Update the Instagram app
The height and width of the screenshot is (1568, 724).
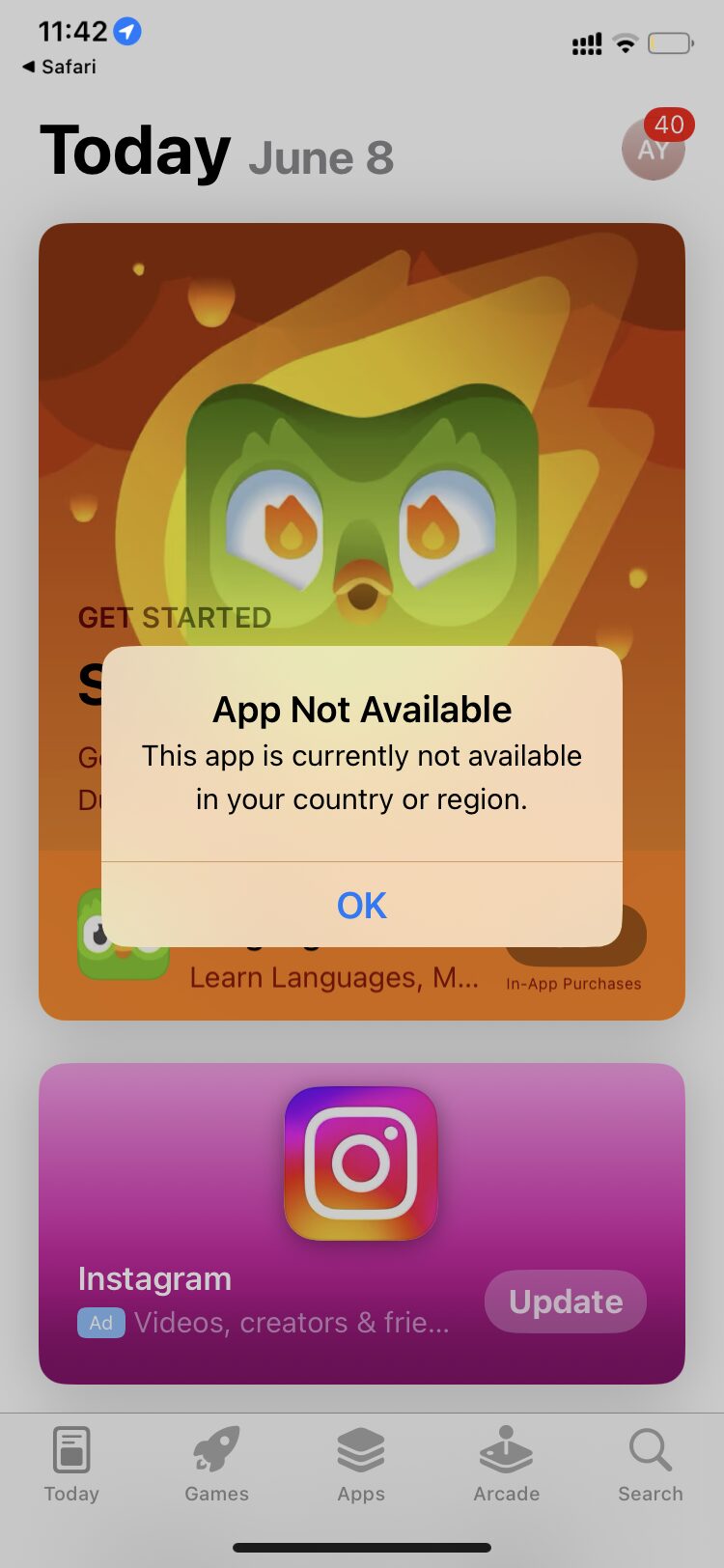(565, 1302)
